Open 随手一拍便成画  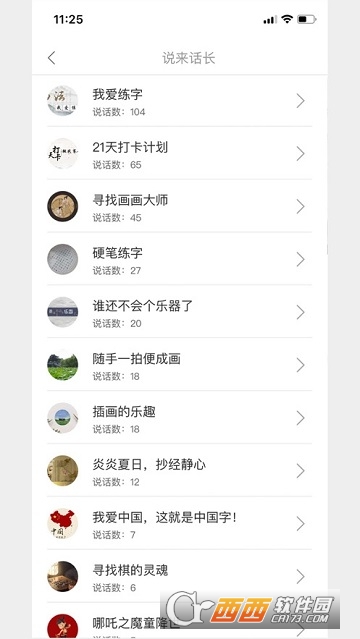tap(179, 365)
